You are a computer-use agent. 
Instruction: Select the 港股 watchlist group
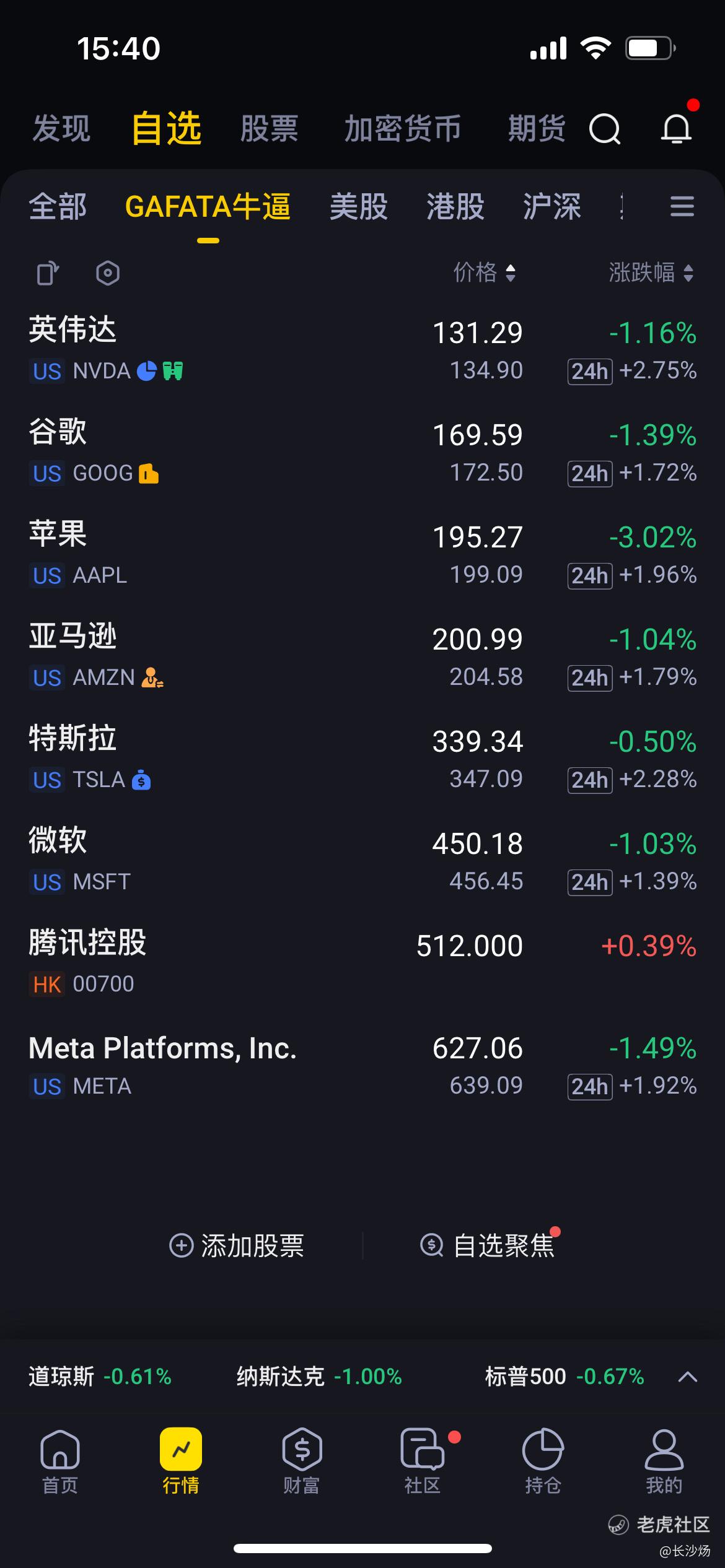pyautogui.click(x=455, y=206)
